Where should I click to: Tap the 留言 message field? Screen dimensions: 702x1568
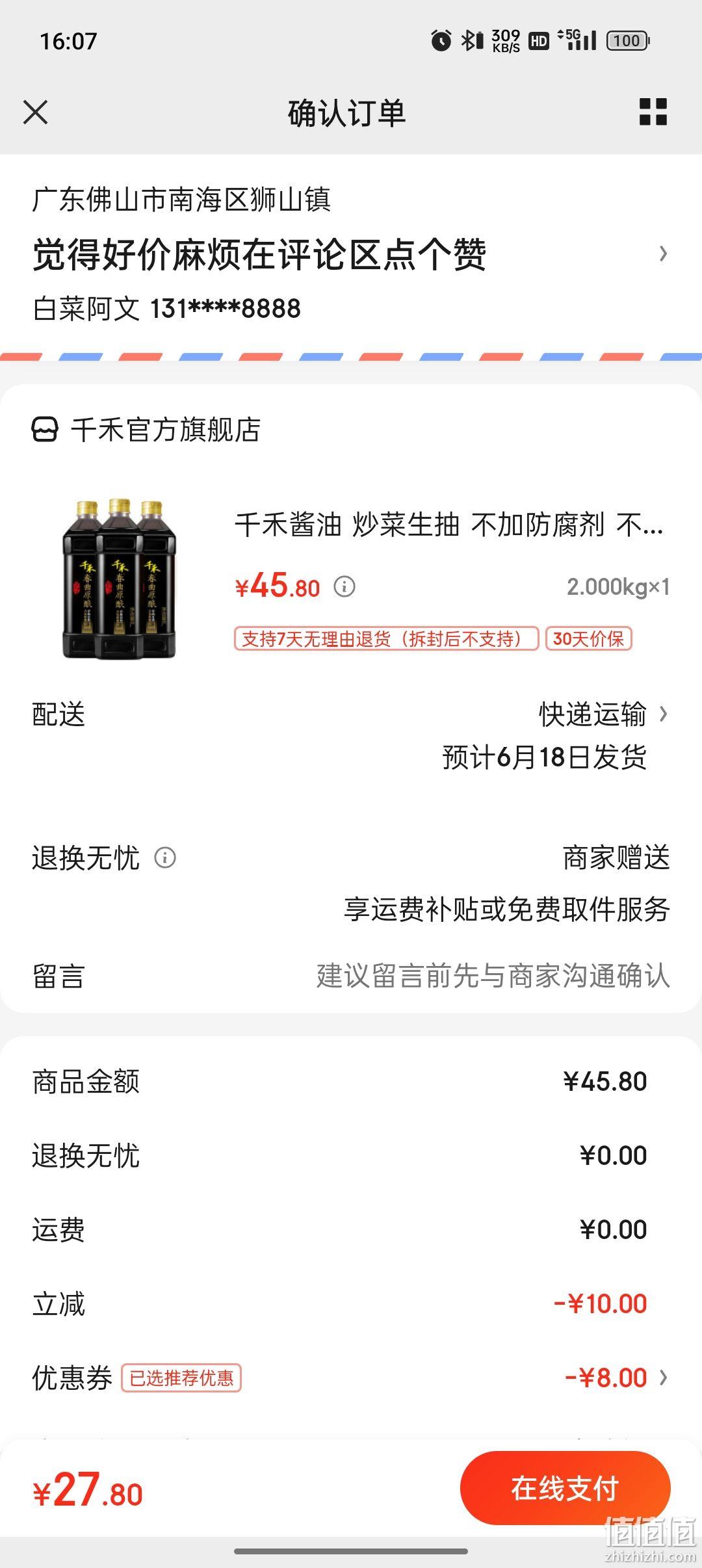coord(351,976)
